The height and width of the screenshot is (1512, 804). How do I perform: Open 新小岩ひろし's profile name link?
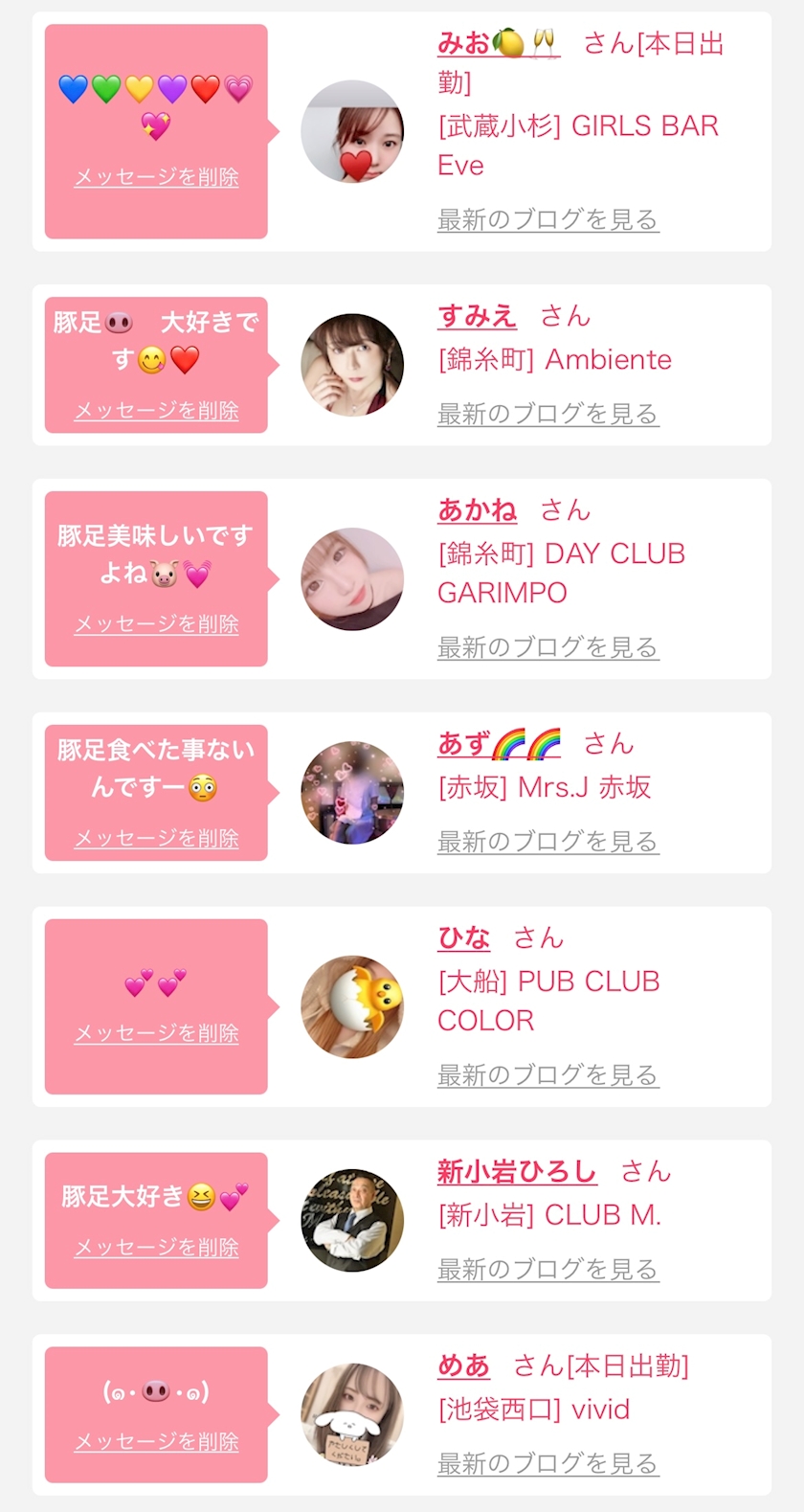pos(517,1171)
